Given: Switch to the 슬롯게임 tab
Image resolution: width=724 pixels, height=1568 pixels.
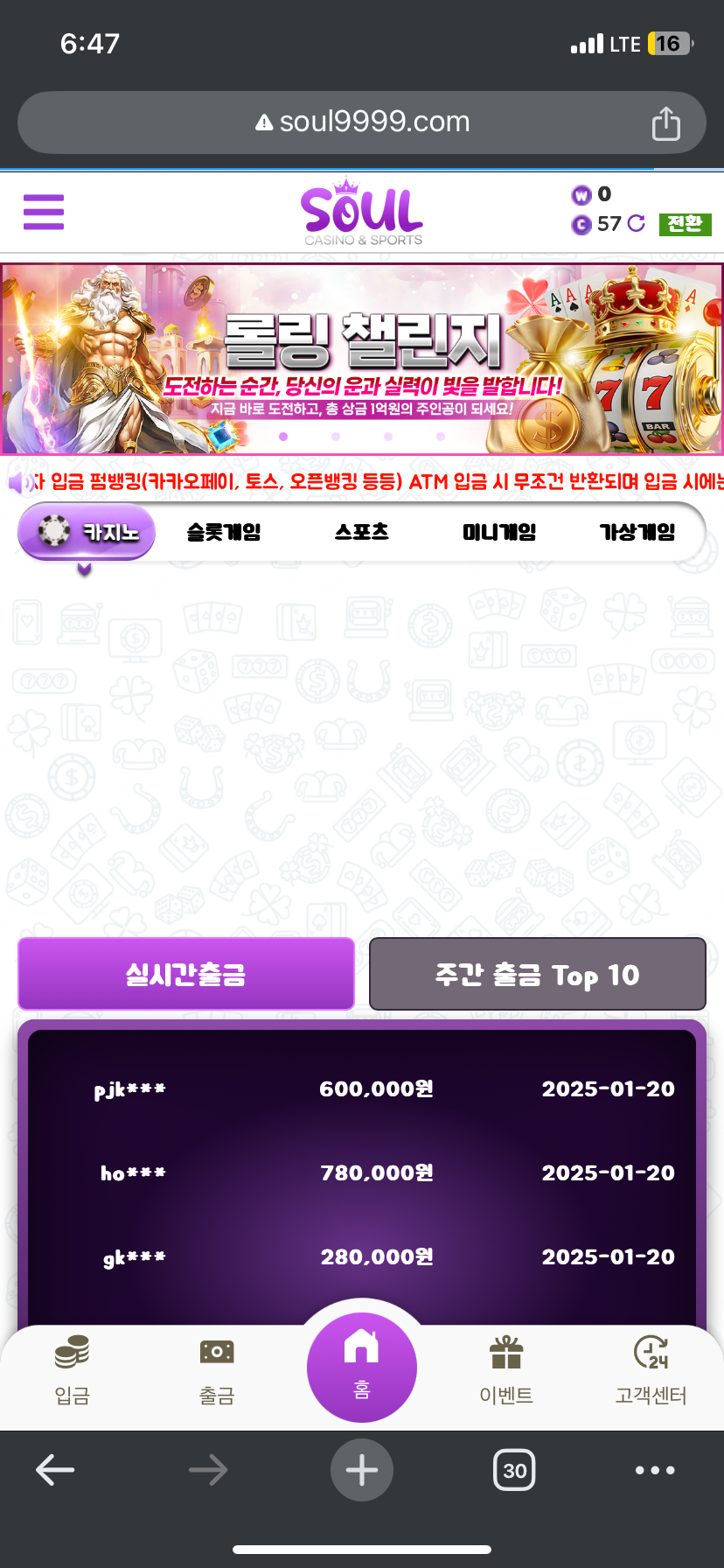Looking at the screenshot, I should pos(224,531).
